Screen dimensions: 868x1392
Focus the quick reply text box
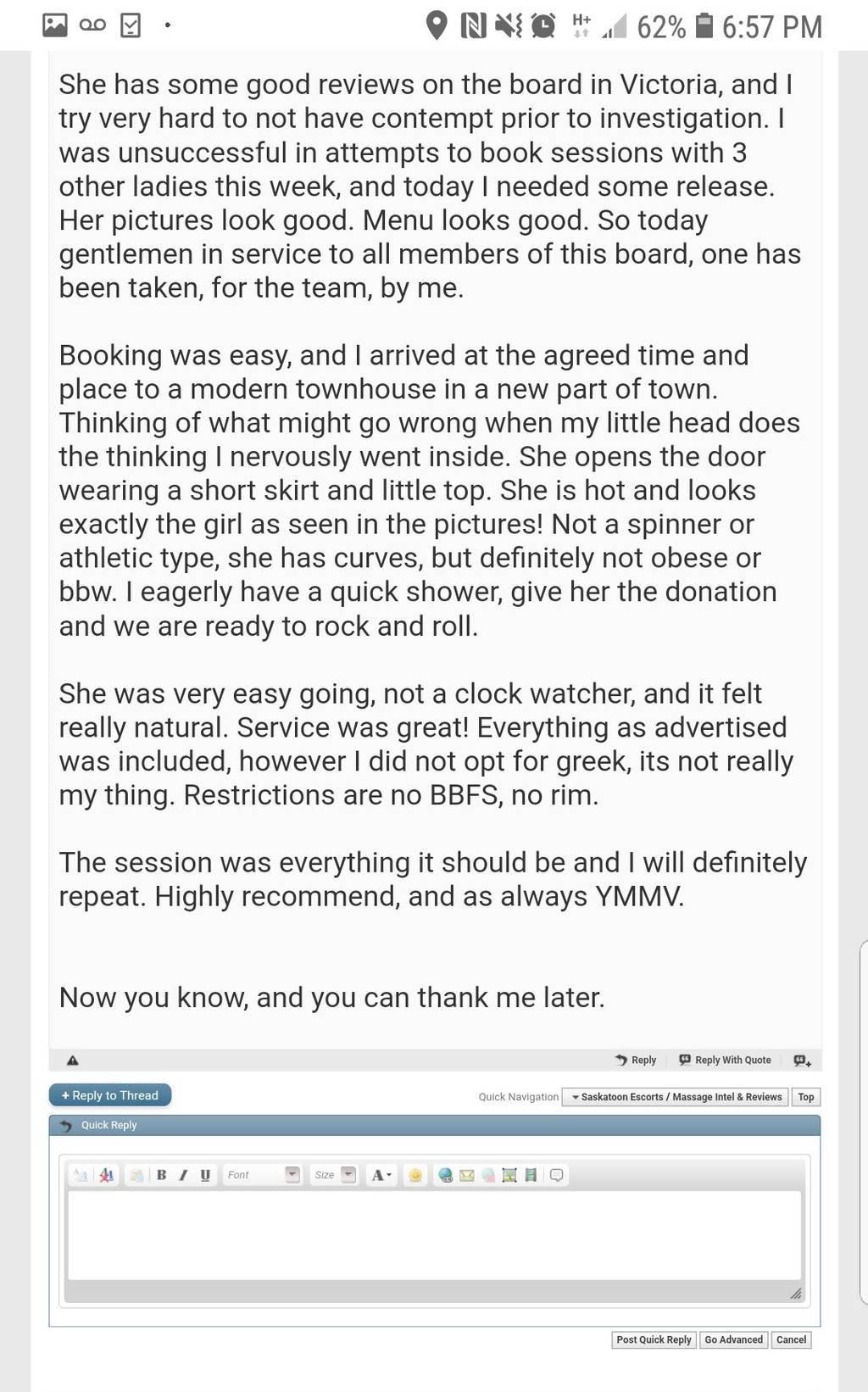[x=434, y=1235]
